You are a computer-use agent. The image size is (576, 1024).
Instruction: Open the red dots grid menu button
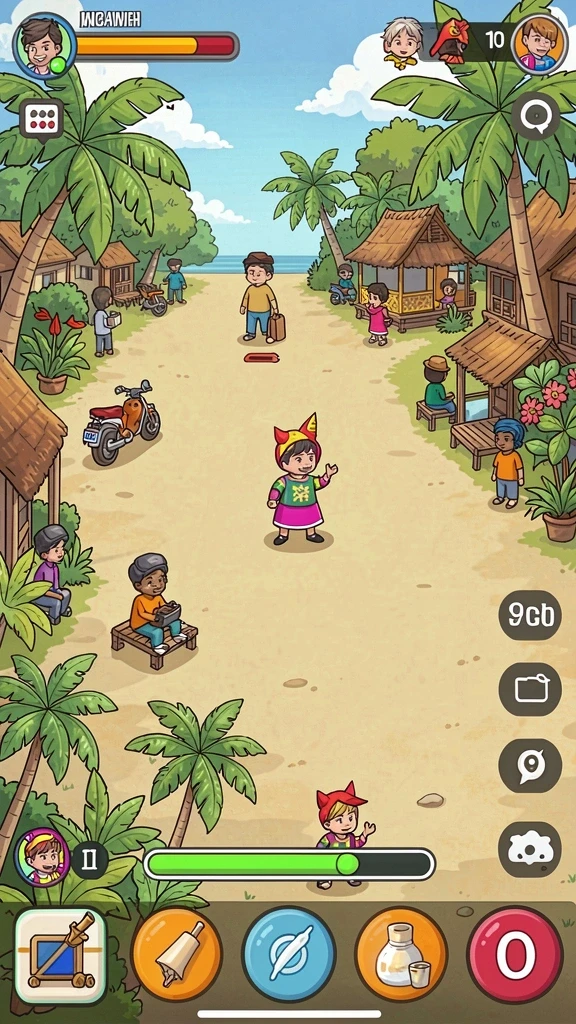click(42, 120)
